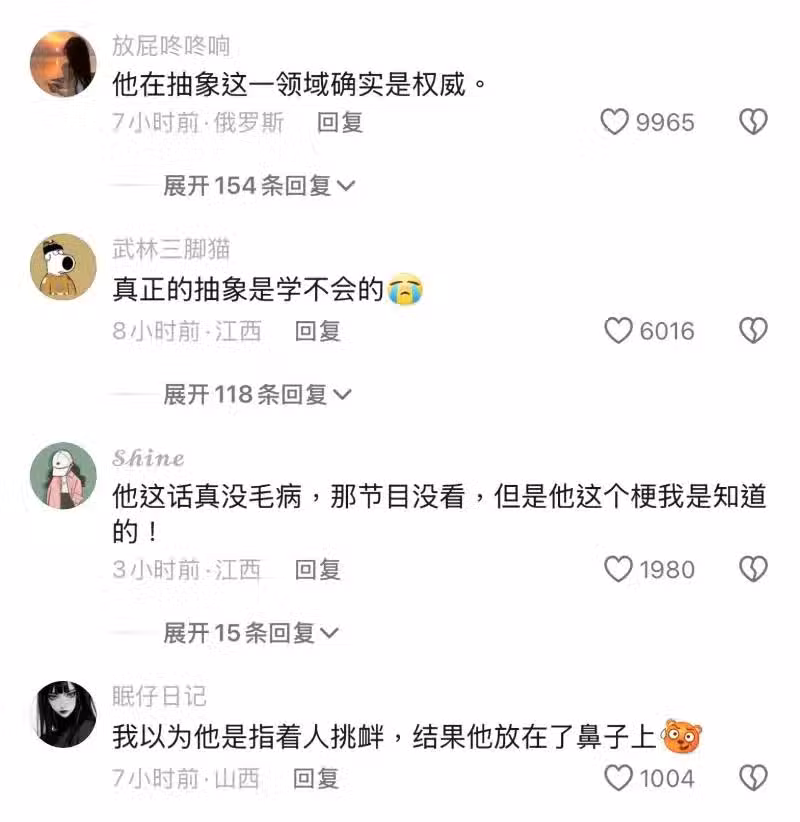The height and width of the screenshot is (822, 800).
Task: Reply to 眠仔日记's comment
Action: (x=317, y=777)
